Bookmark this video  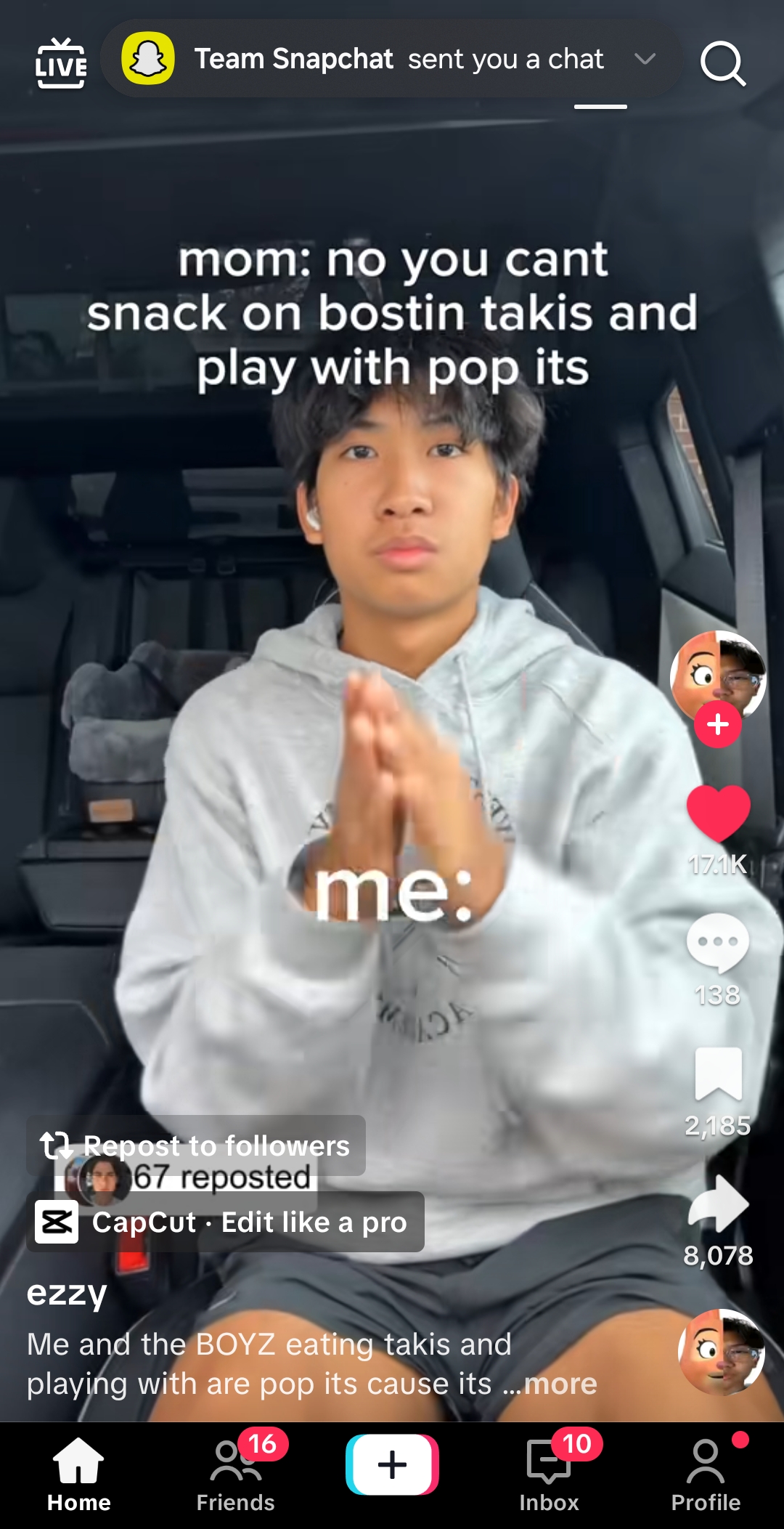[718, 1074]
